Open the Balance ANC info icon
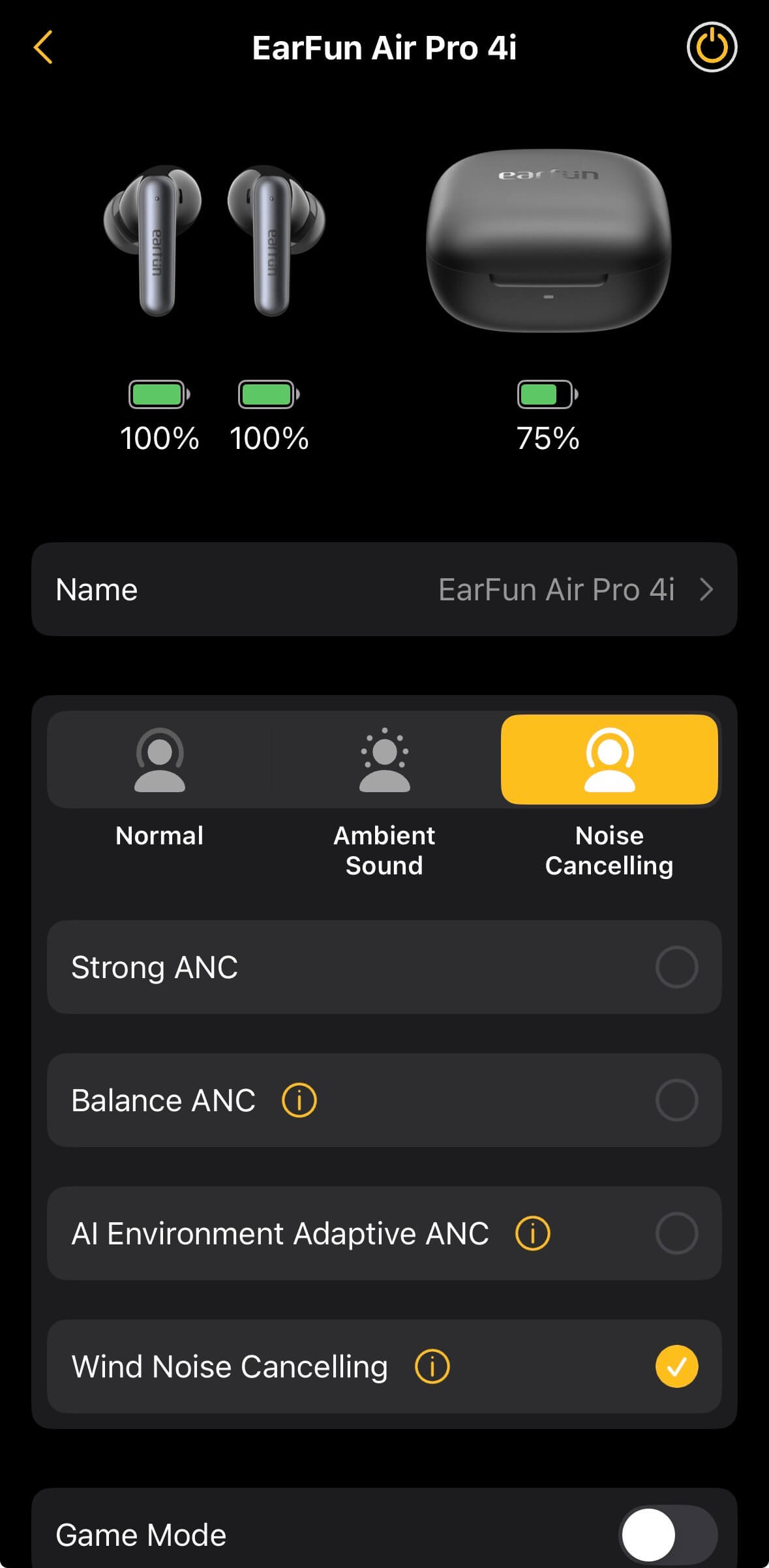The height and width of the screenshot is (1568, 769). (x=299, y=1099)
